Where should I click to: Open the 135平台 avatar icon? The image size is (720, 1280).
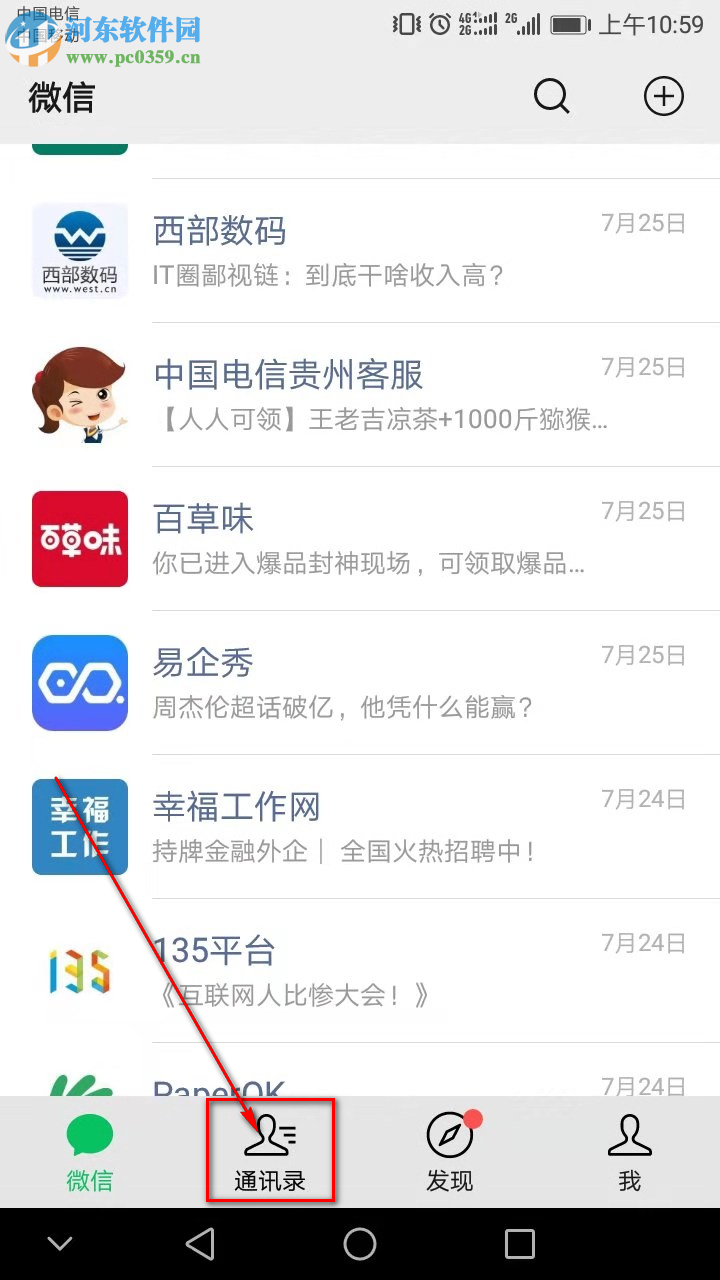[80, 970]
